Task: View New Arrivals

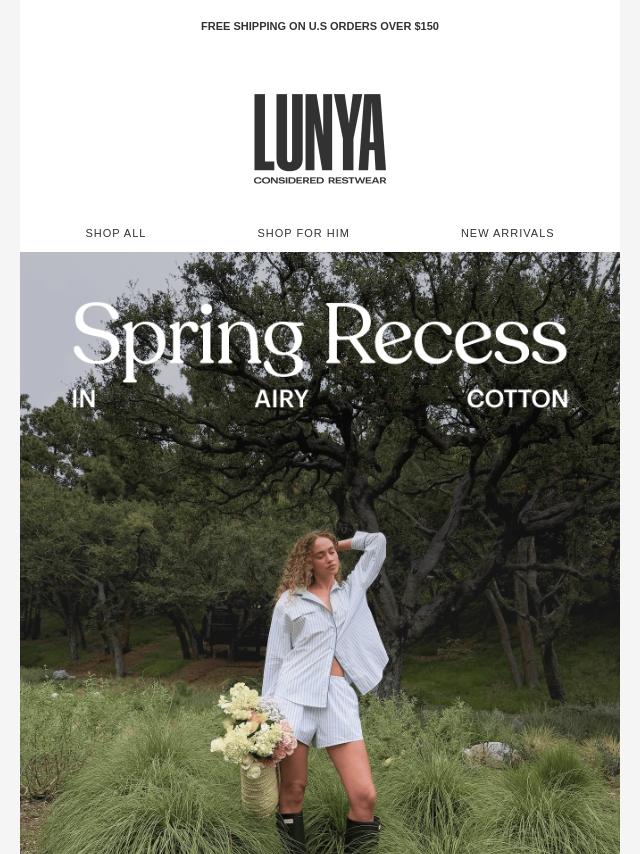Action: (507, 233)
